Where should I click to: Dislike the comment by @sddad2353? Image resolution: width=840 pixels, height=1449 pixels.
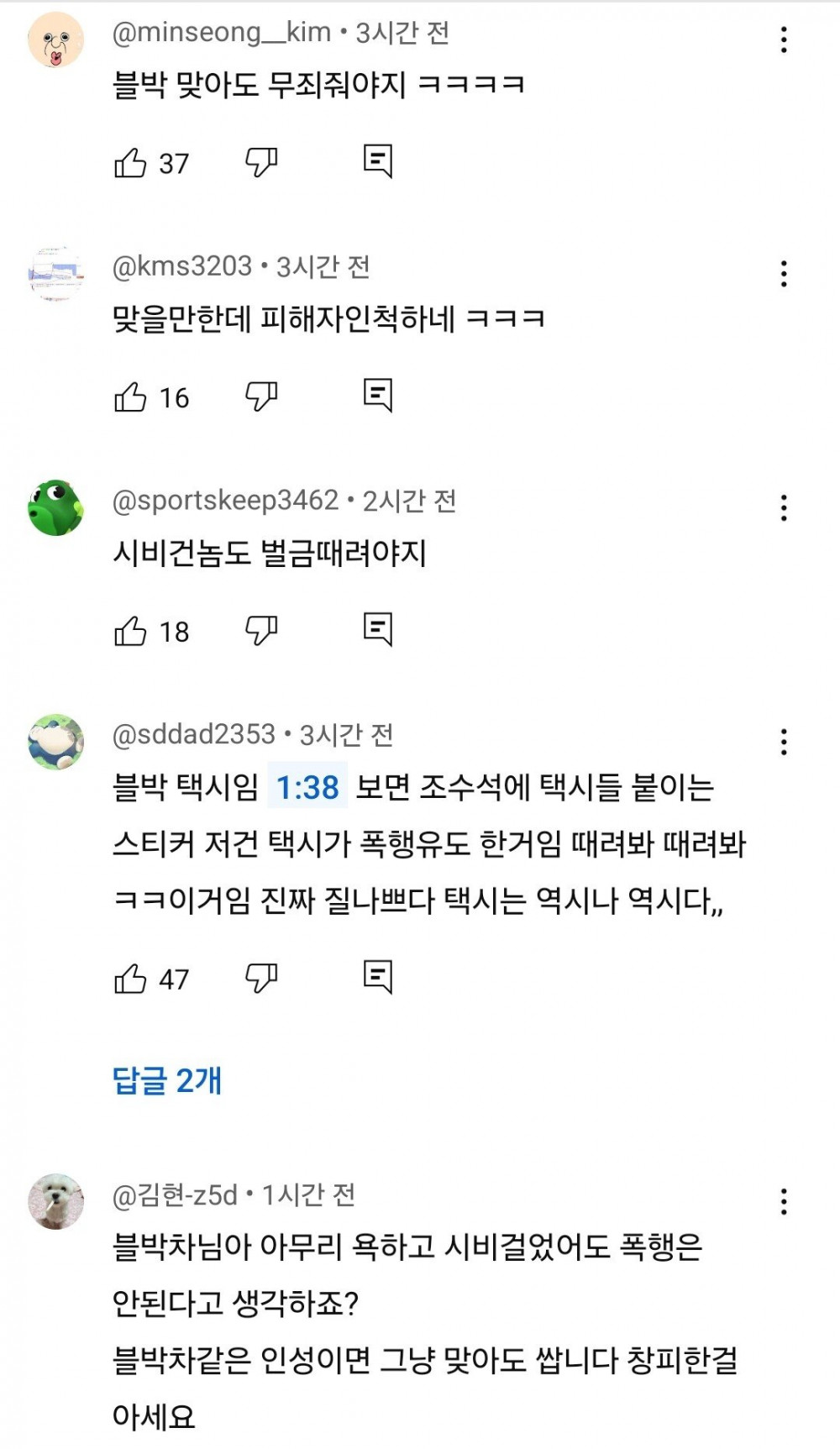[261, 979]
